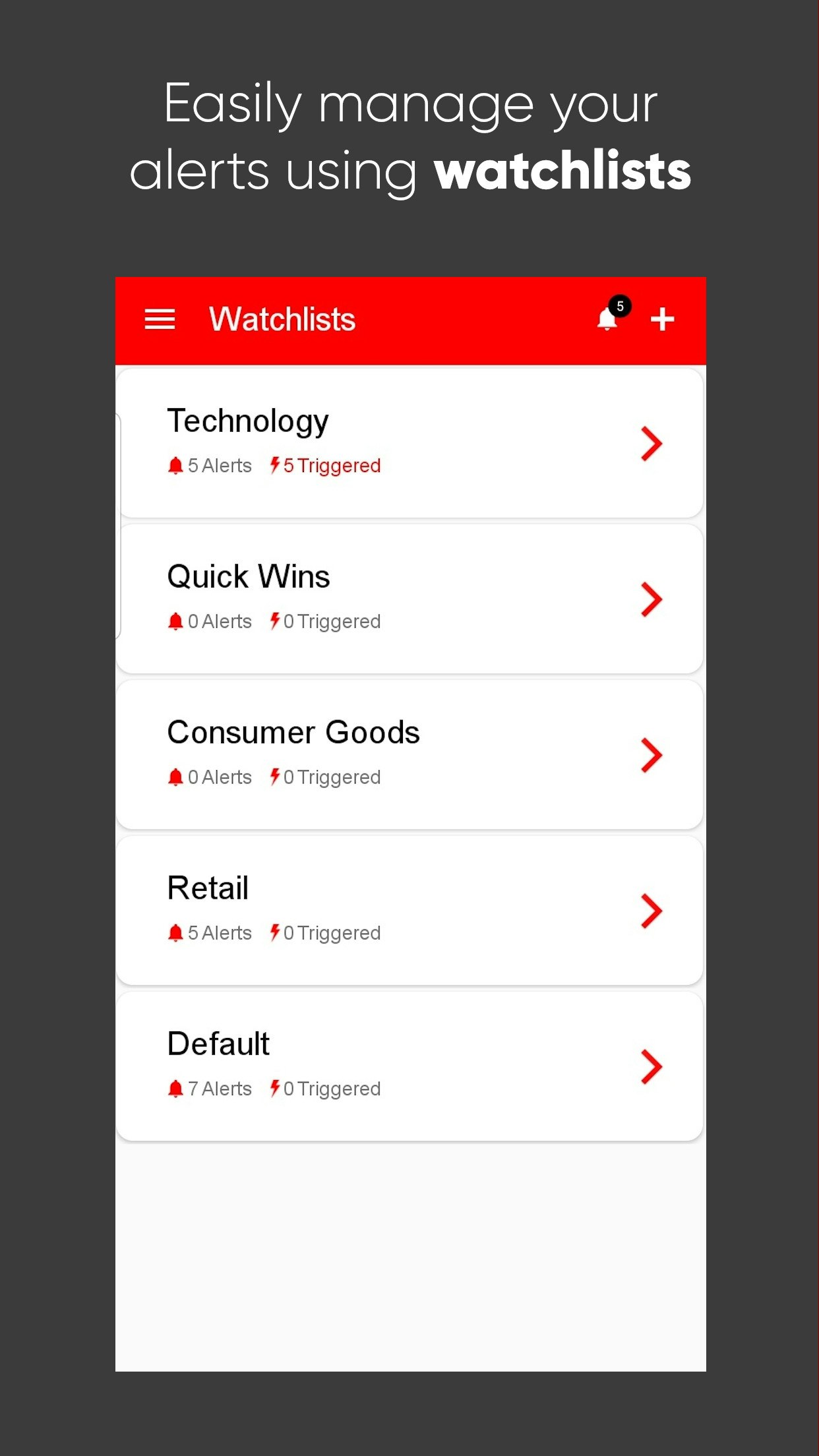The image size is (819, 1456).
Task: Expand the Consumer Goods watchlist chevron
Action: coord(650,756)
